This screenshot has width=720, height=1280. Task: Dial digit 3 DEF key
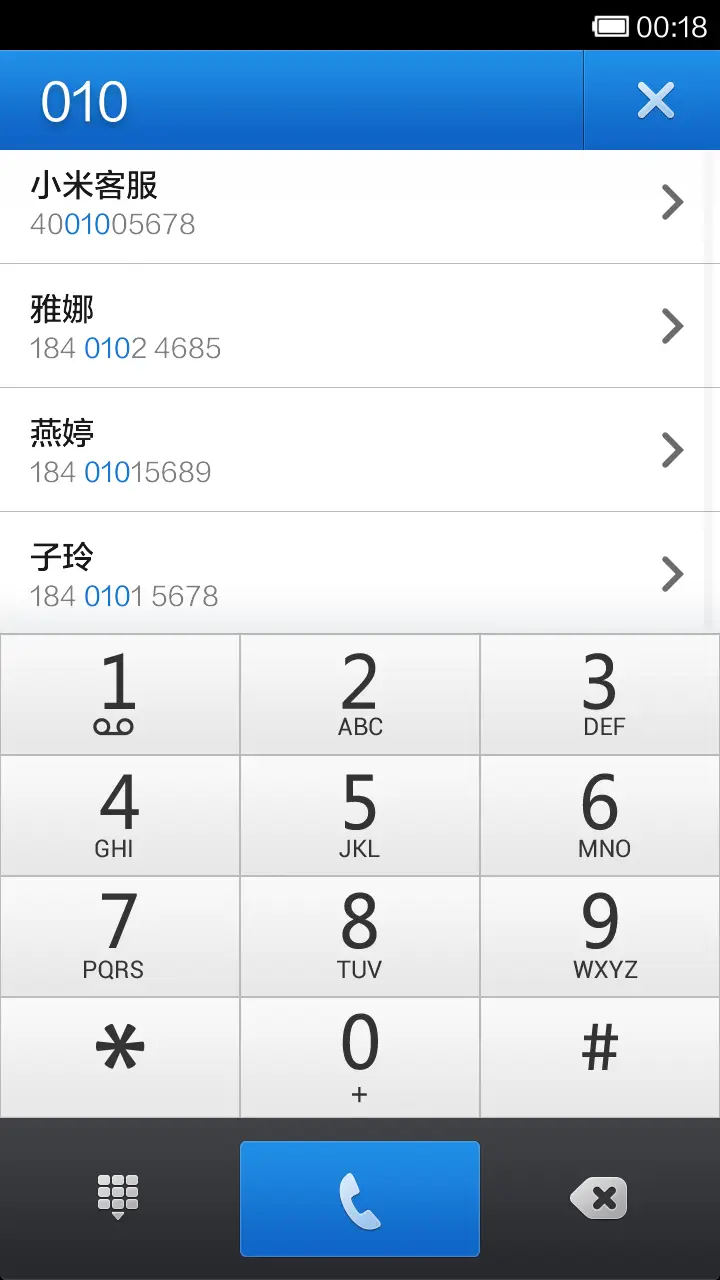(600, 694)
